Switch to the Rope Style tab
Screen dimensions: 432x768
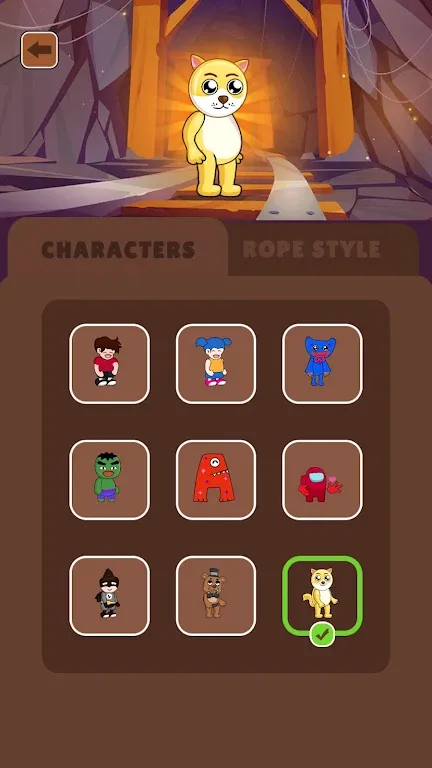click(x=312, y=249)
